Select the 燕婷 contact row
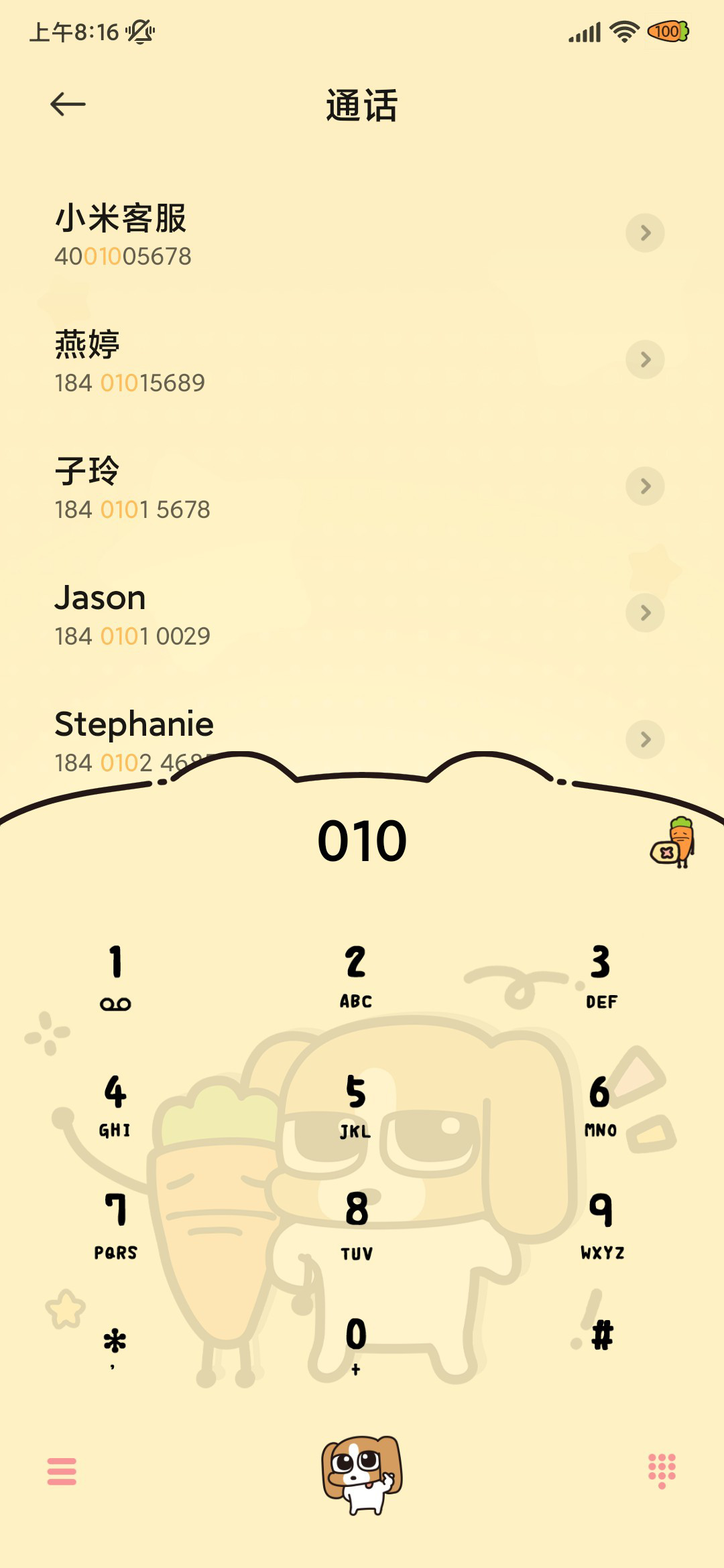 pyautogui.click(x=362, y=361)
